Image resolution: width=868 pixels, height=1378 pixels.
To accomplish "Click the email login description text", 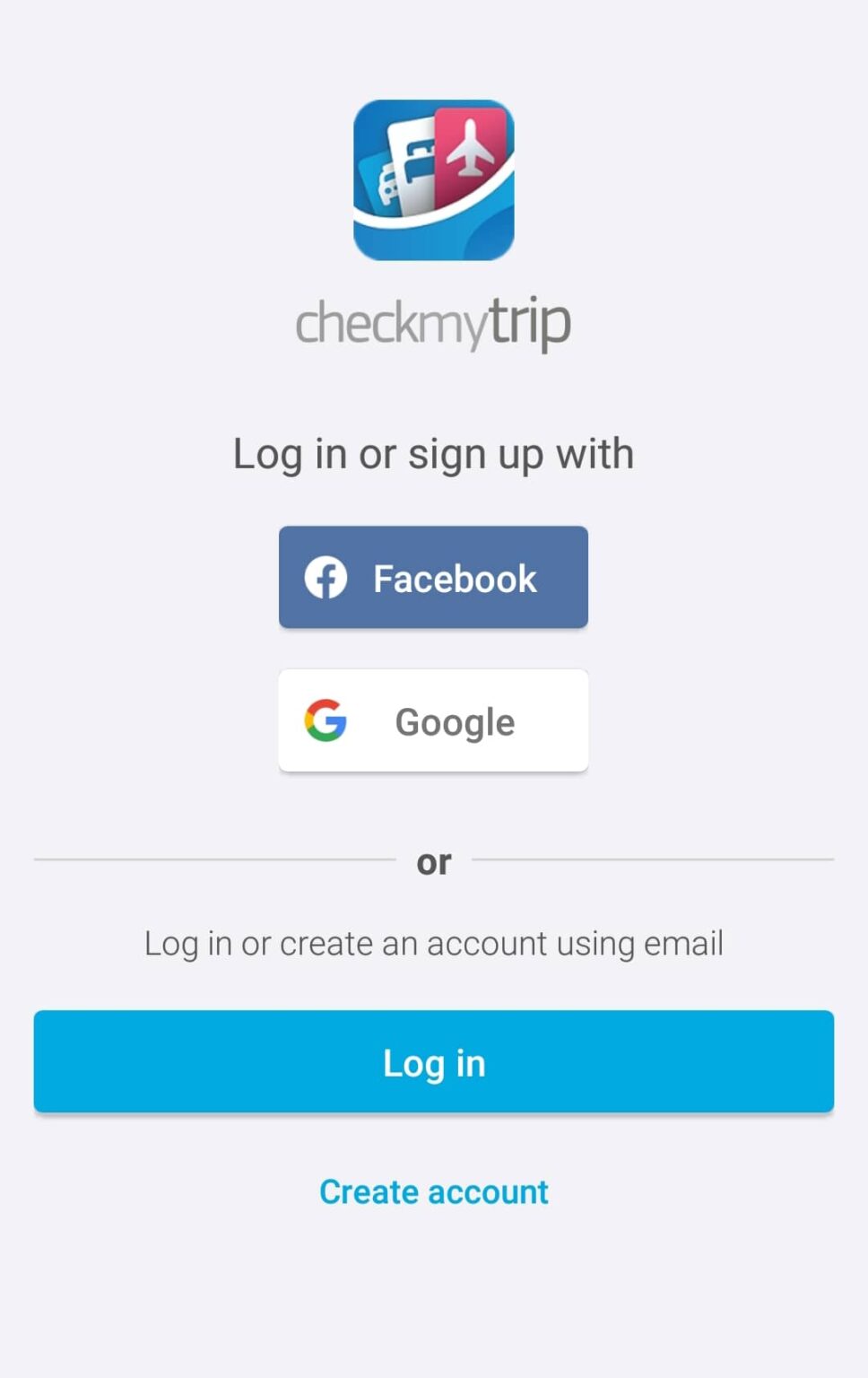I will pos(434,943).
